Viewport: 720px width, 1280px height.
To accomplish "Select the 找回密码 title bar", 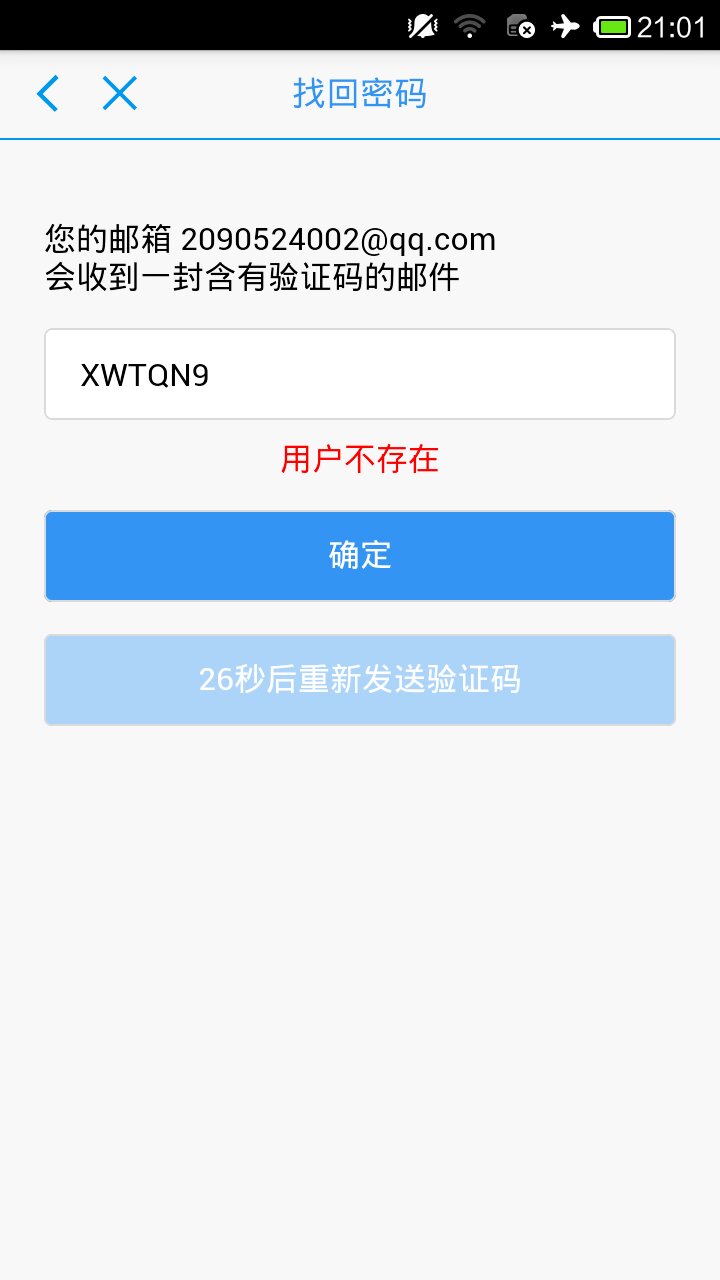I will click(x=360, y=93).
